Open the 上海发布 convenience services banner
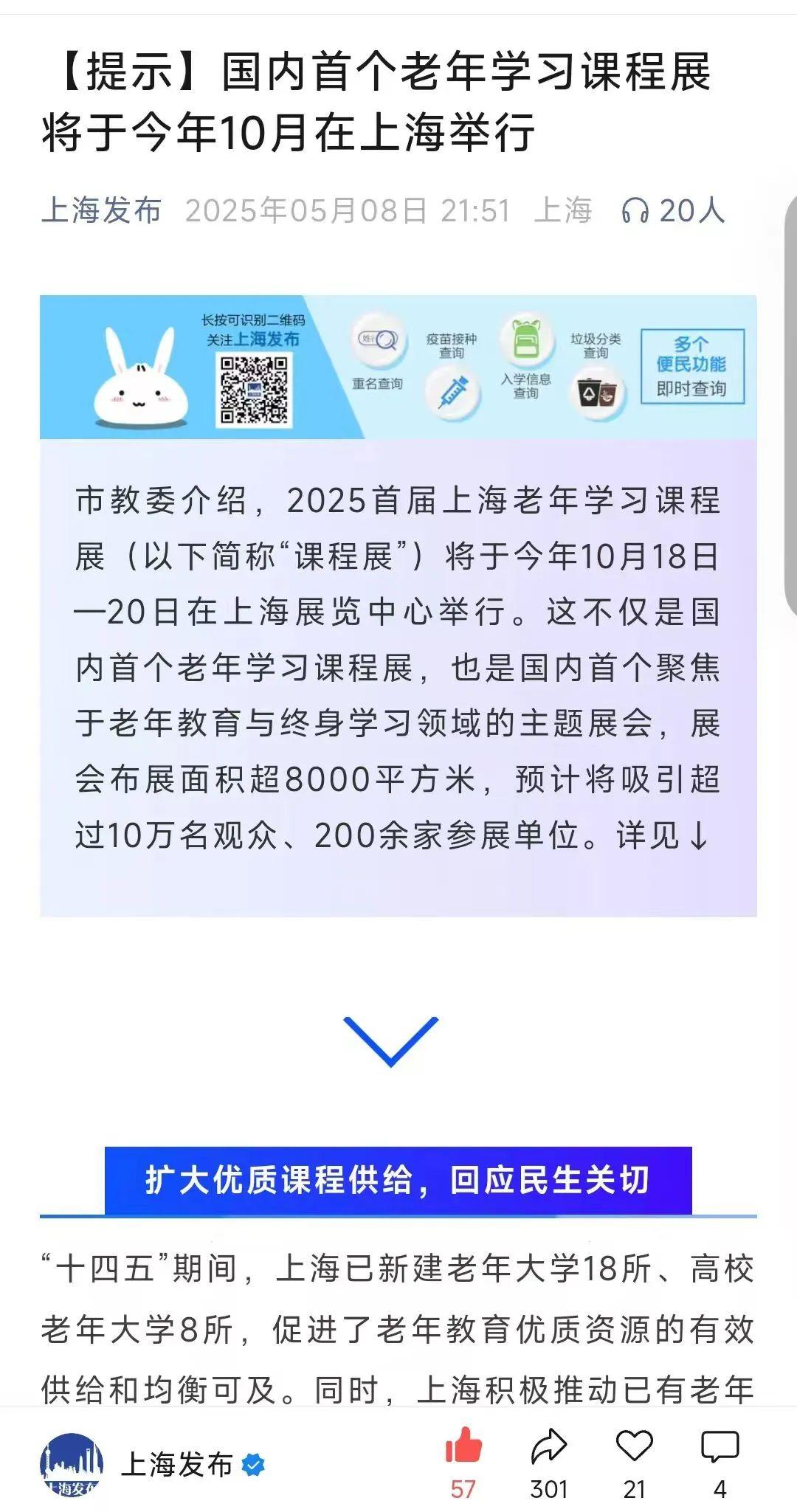This screenshot has height=1512, width=797. (398, 367)
